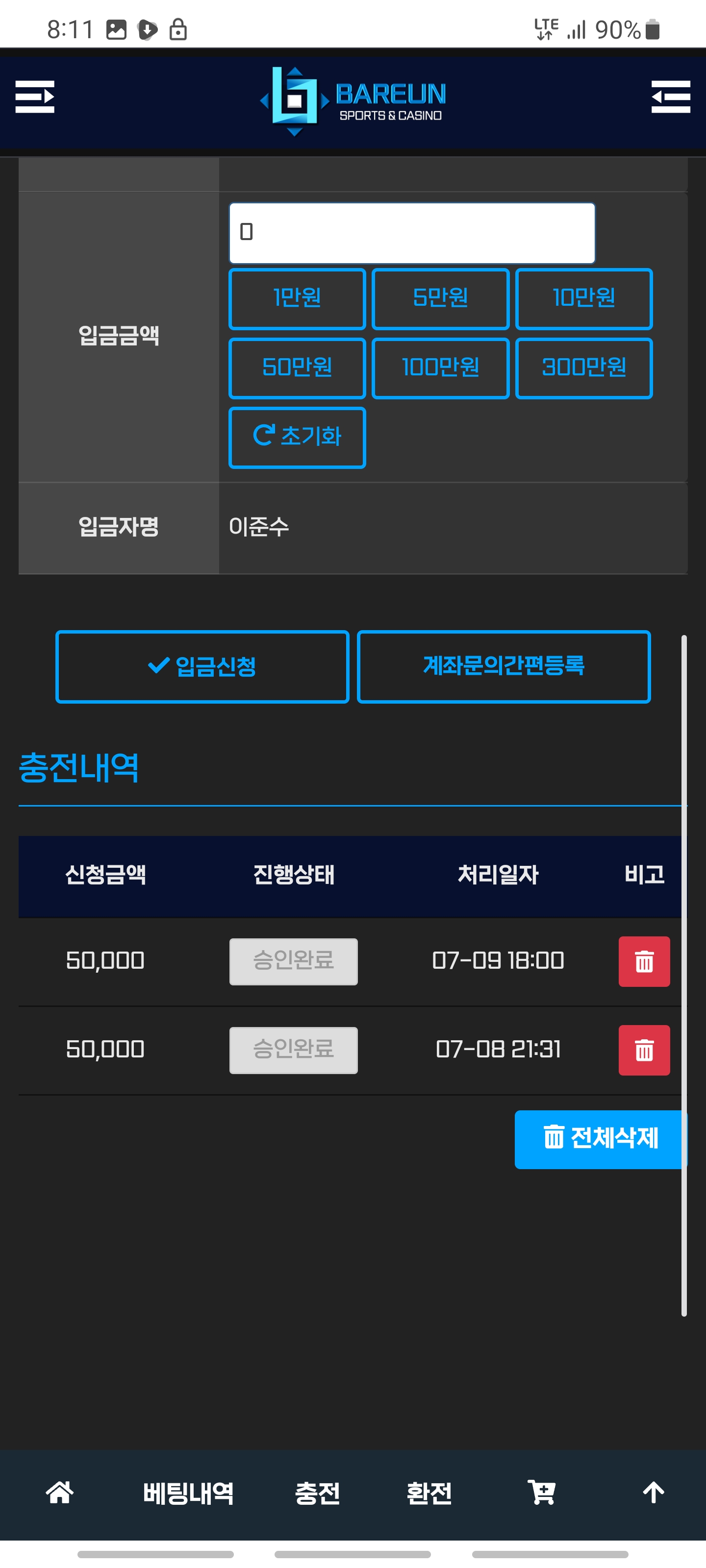706x1568 pixels.
Task: Jump to top with the up arrow
Action: (654, 1493)
